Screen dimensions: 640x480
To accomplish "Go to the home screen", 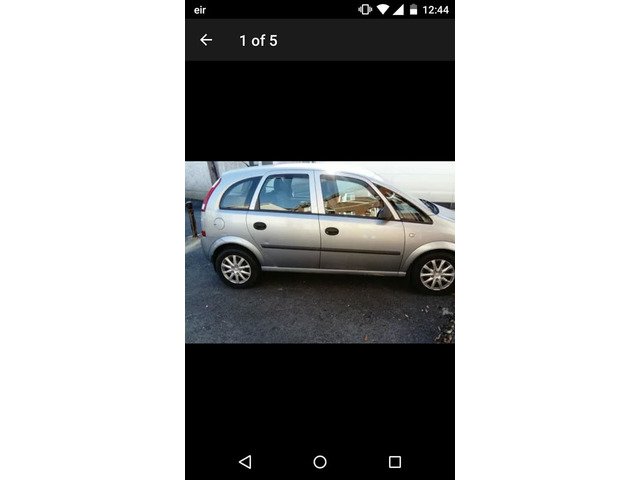I will [x=320, y=462].
